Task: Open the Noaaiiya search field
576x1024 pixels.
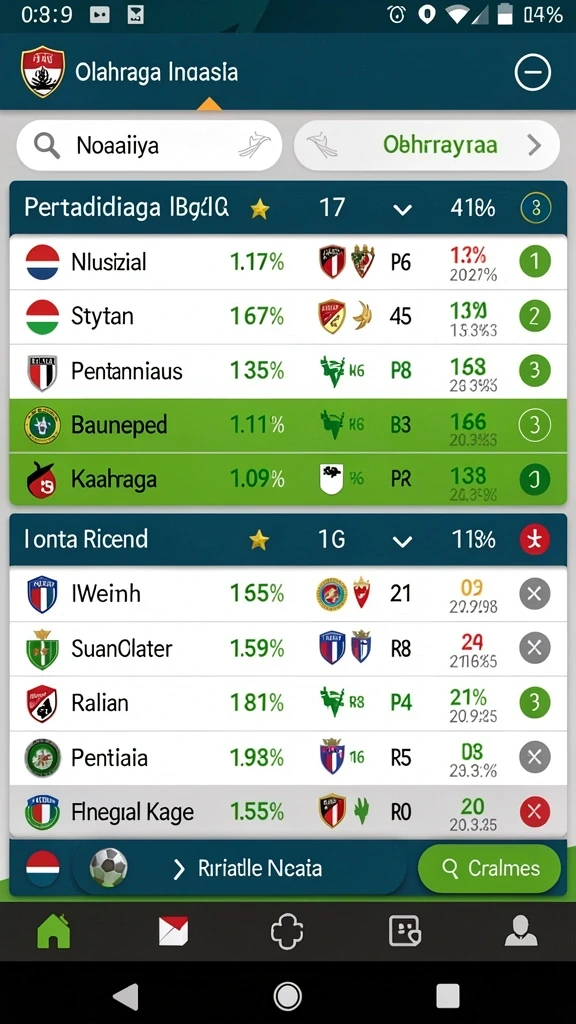Action: pyautogui.click(x=149, y=146)
